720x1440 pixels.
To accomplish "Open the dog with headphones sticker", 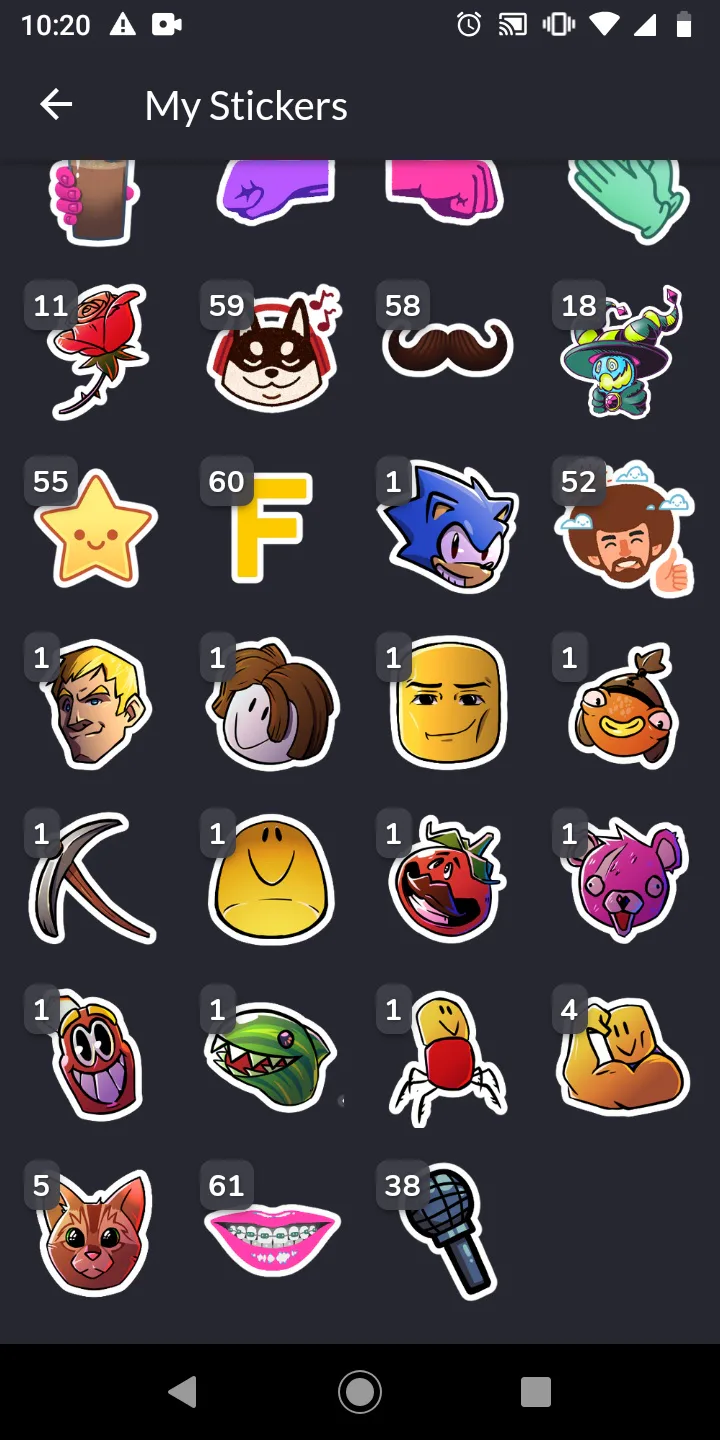I will pos(272,352).
